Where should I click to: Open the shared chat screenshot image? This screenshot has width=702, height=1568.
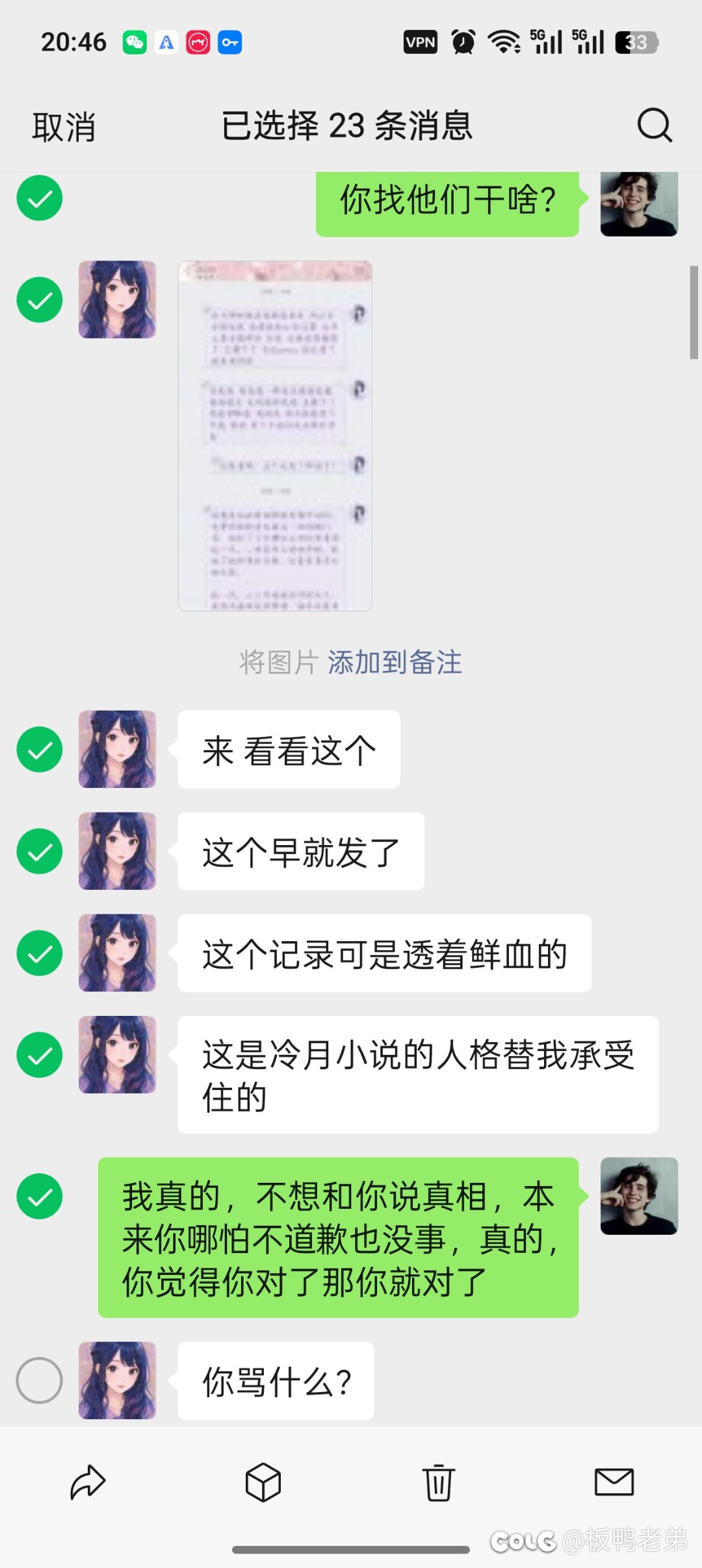(x=275, y=436)
